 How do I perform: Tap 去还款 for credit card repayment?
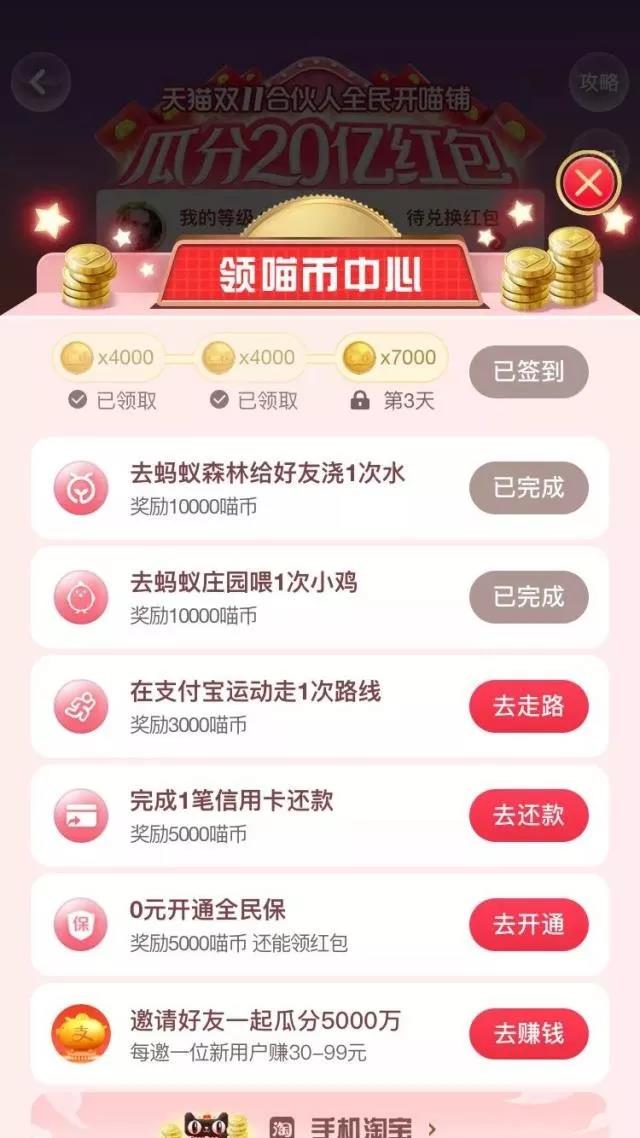pos(528,815)
